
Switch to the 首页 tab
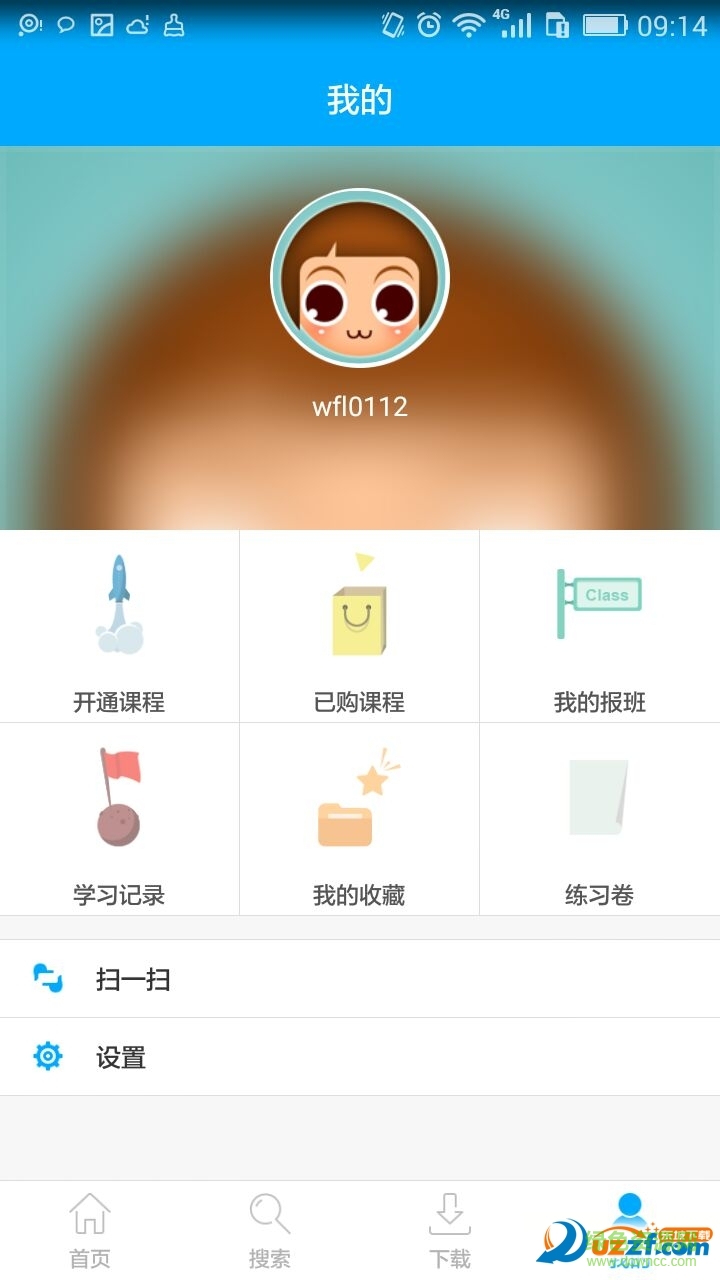pos(90,1230)
